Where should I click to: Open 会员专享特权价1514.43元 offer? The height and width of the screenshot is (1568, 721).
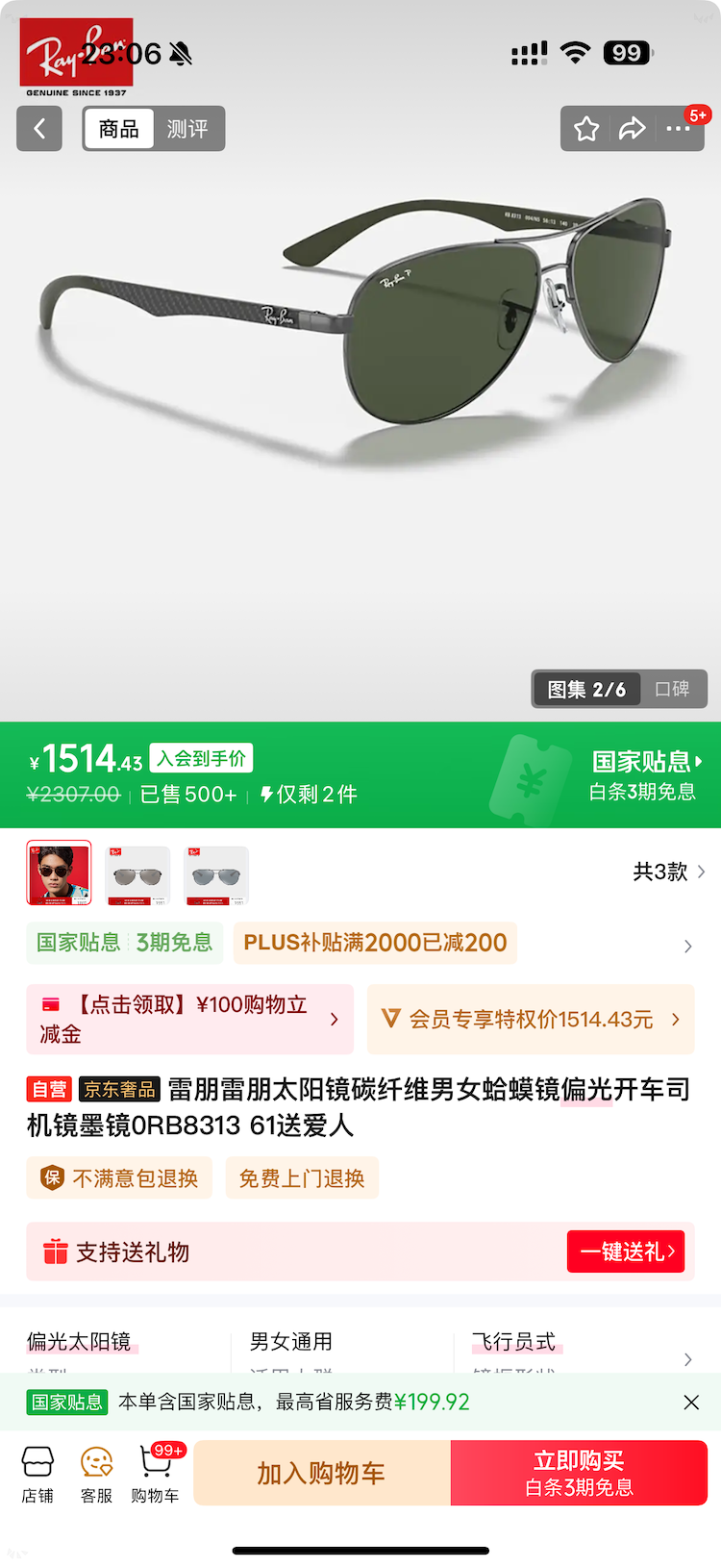pyautogui.click(x=531, y=1019)
